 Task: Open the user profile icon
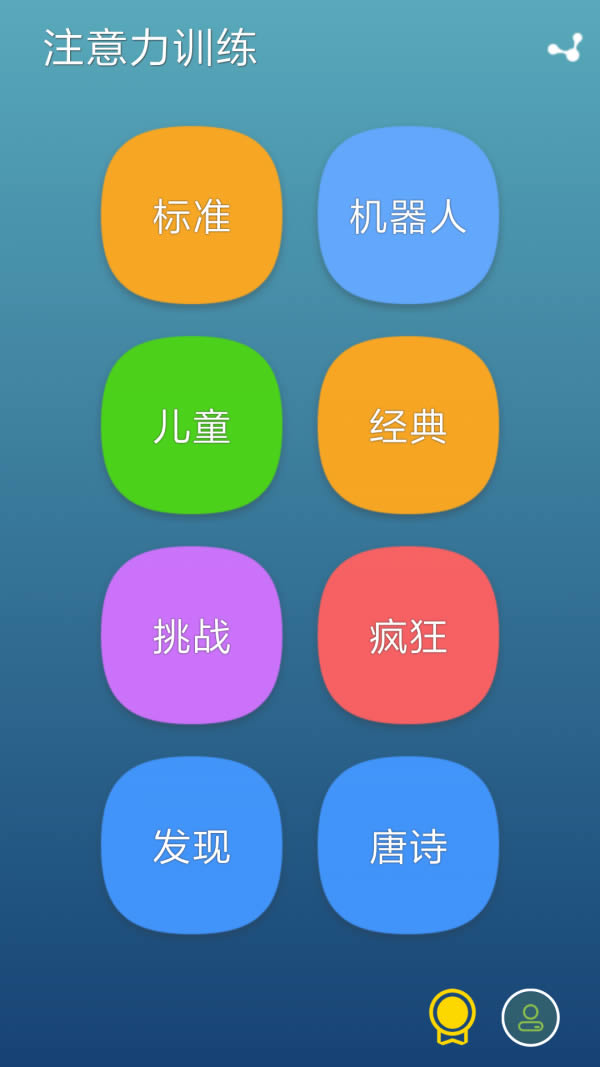(x=530, y=1017)
